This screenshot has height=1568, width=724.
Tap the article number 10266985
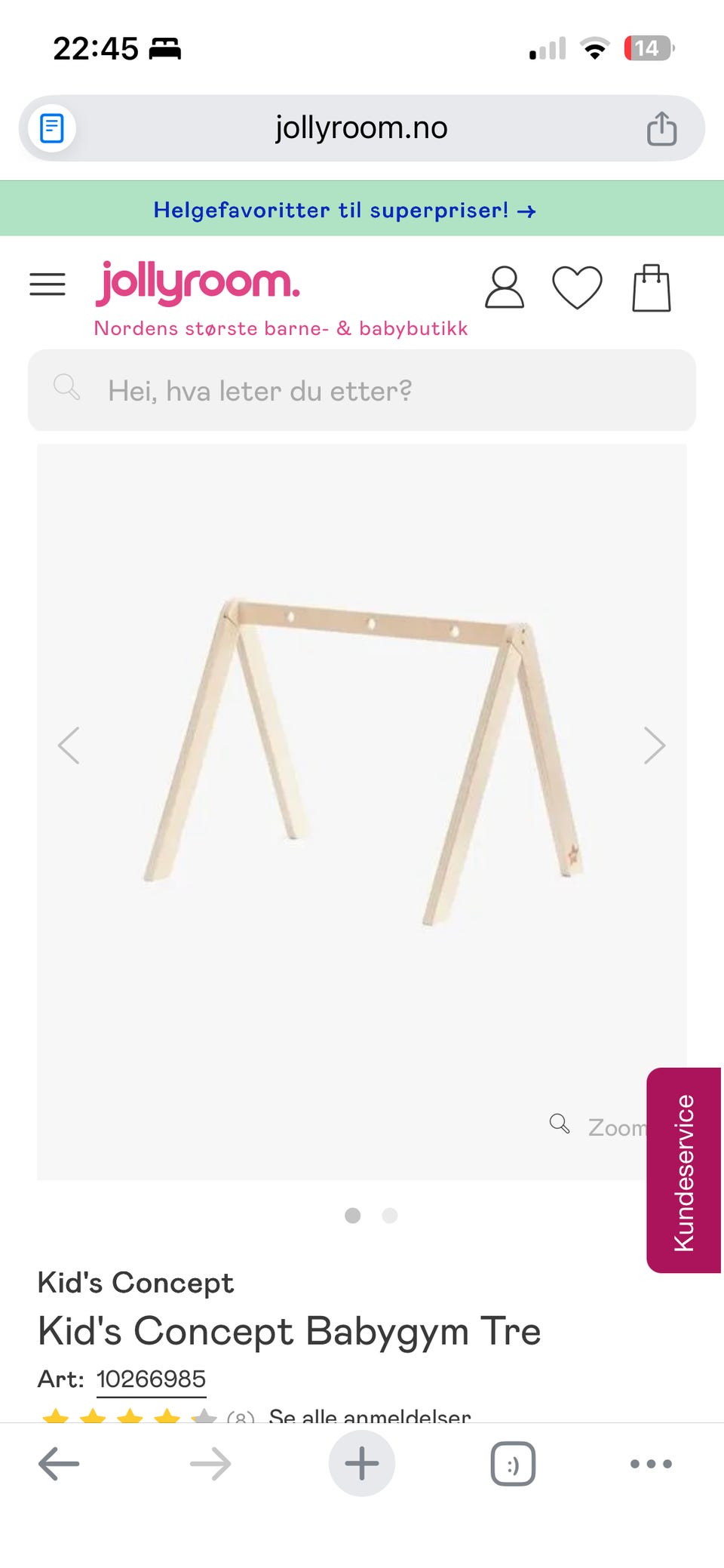click(x=151, y=1379)
